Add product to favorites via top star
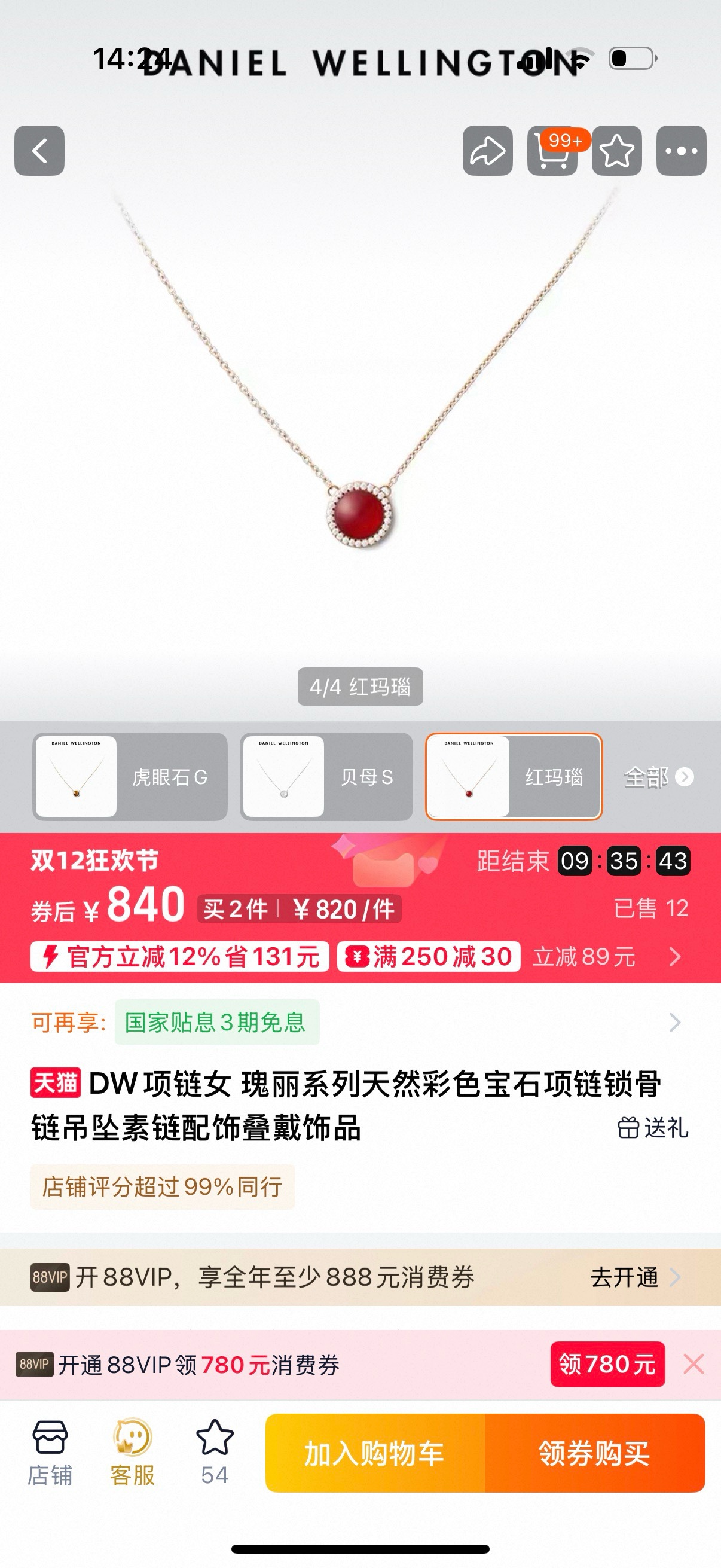This screenshot has height=1568, width=721. 616,151
